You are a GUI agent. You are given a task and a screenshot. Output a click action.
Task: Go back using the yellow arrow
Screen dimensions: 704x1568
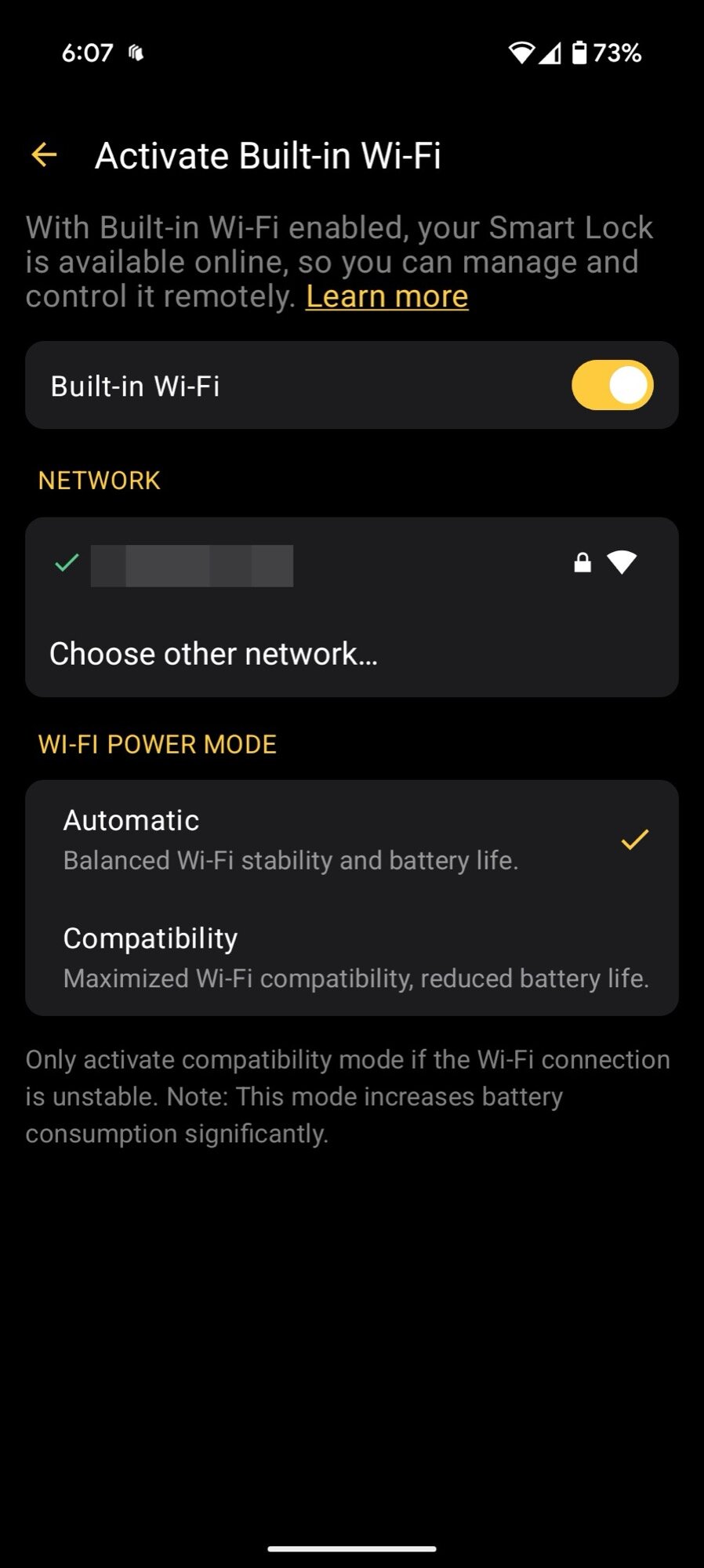coord(45,155)
